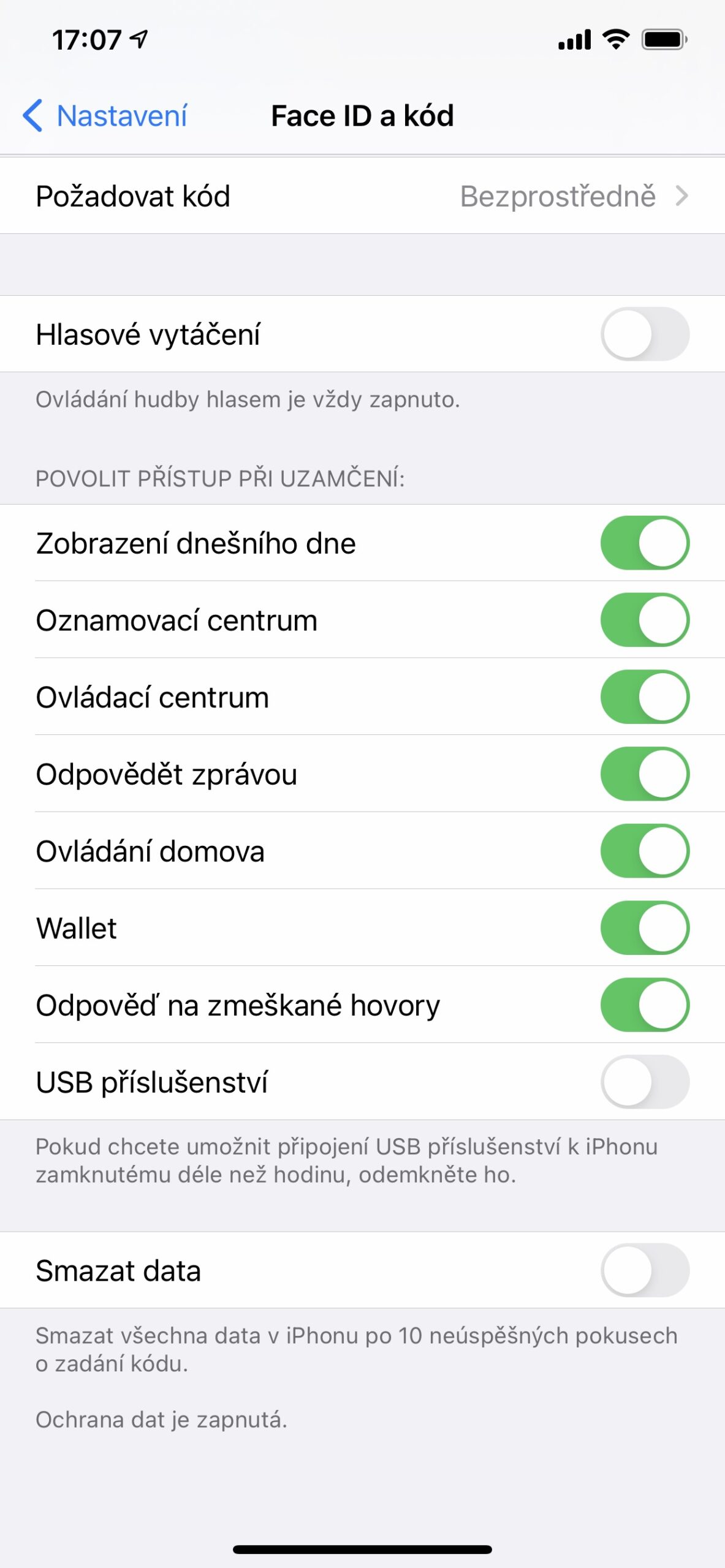The width and height of the screenshot is (725, 1568).
Task: Enable the USB příslušenství switch
Action: click(647, 1082)
